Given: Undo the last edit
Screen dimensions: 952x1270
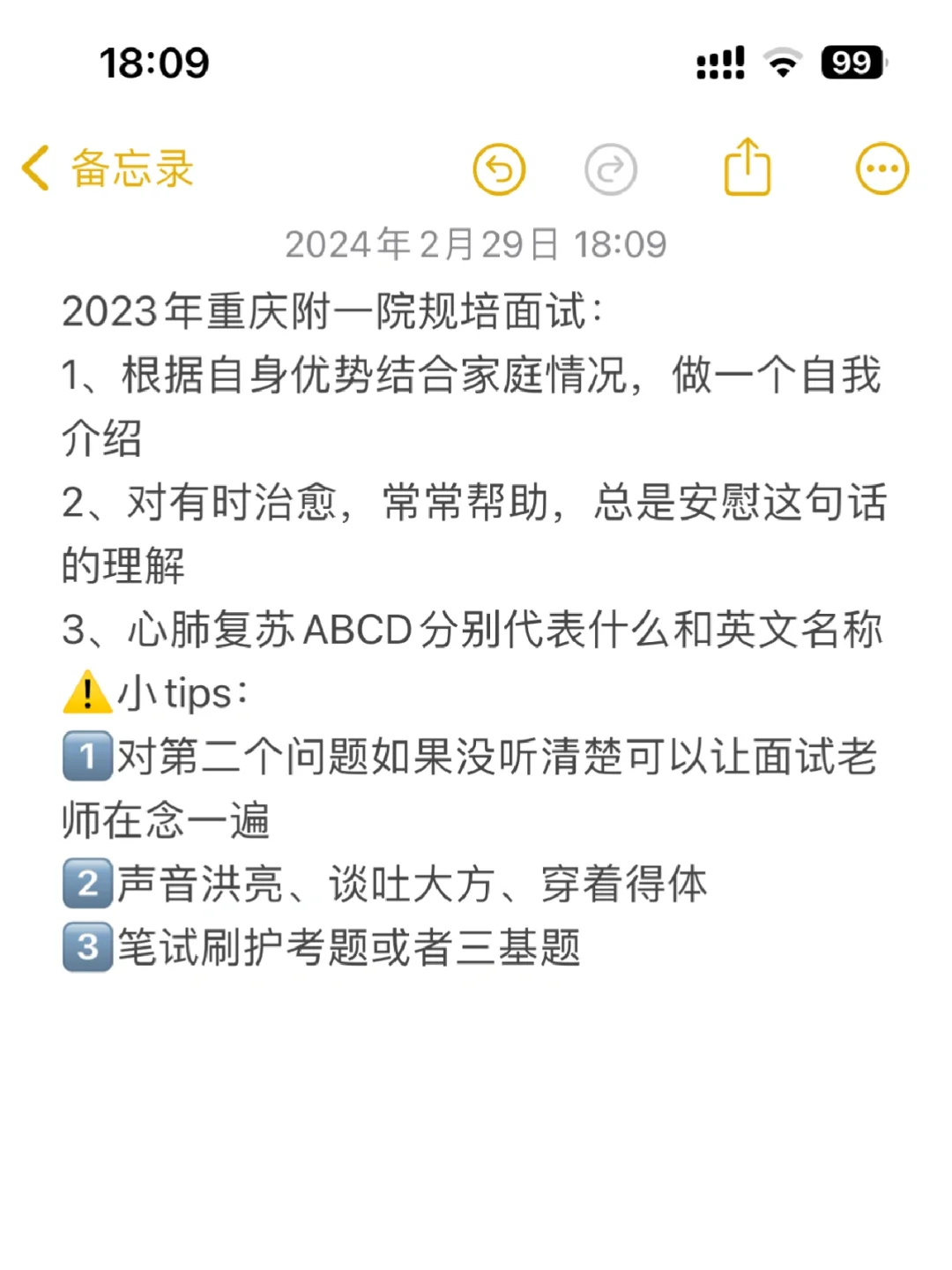Looking at the screenshot, I should click(x=499, y=168).
